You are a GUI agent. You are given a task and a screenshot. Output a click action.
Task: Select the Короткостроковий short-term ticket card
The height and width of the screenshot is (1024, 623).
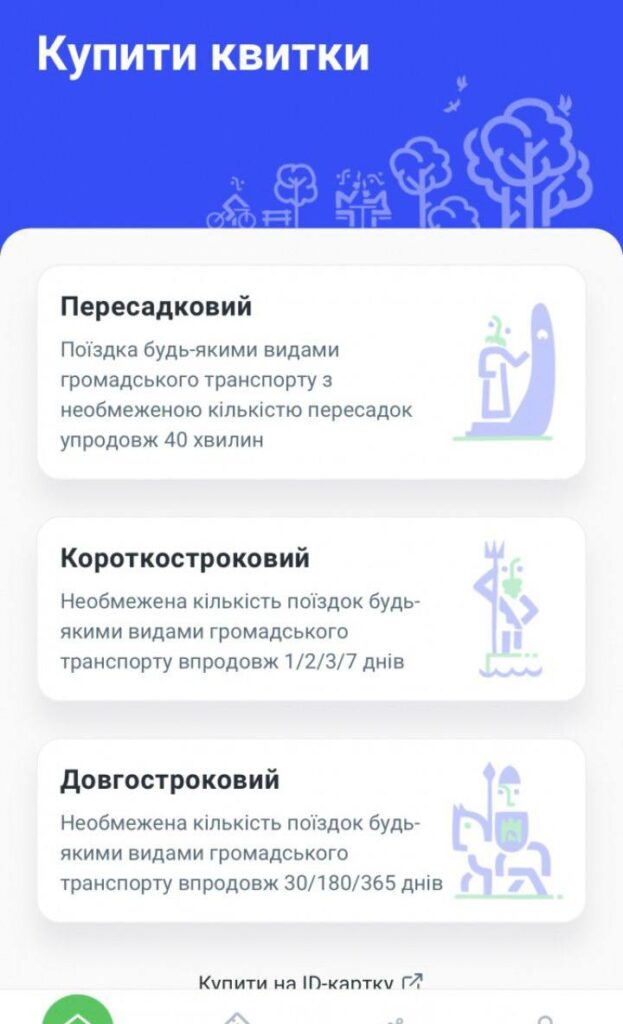point(311,608)
